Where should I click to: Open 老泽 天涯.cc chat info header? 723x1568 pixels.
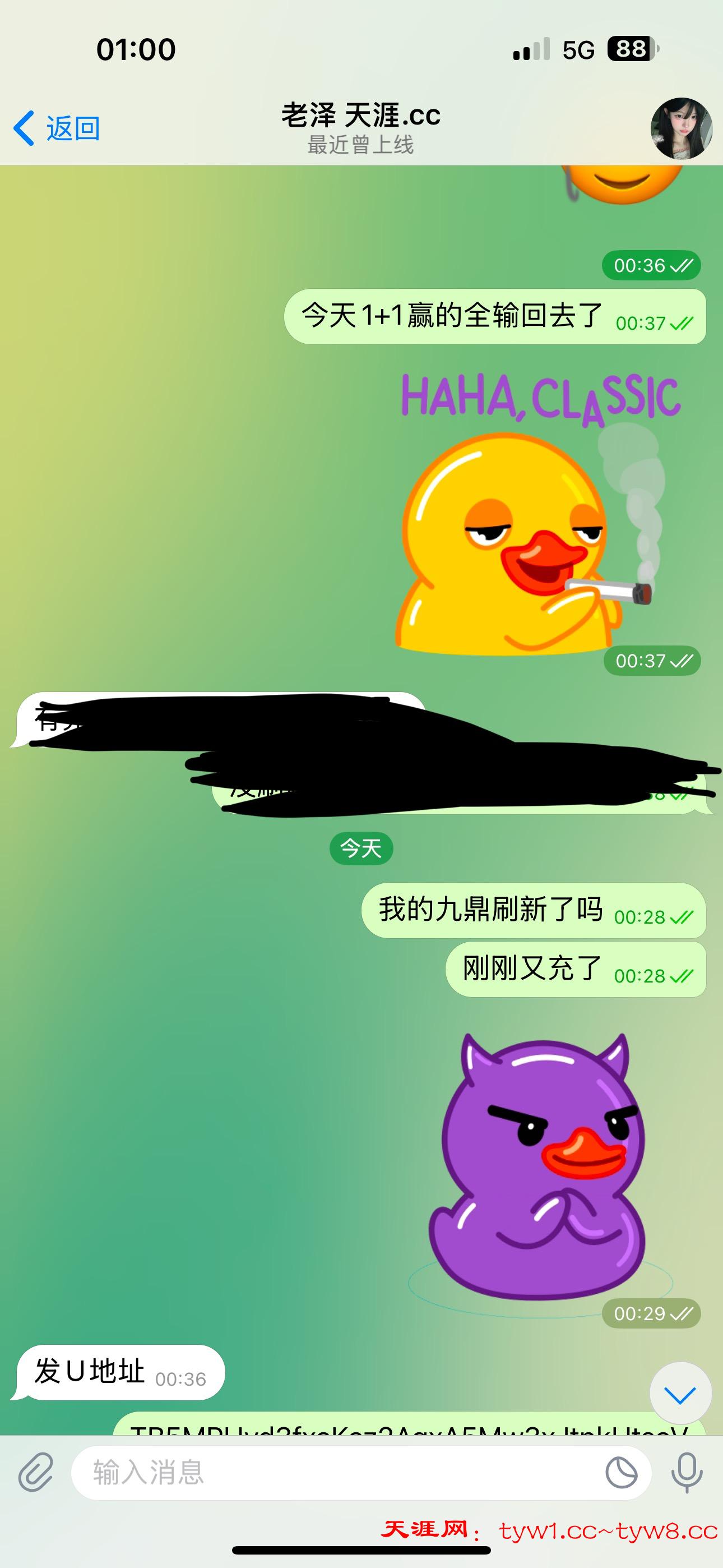(x=361, y=128)
